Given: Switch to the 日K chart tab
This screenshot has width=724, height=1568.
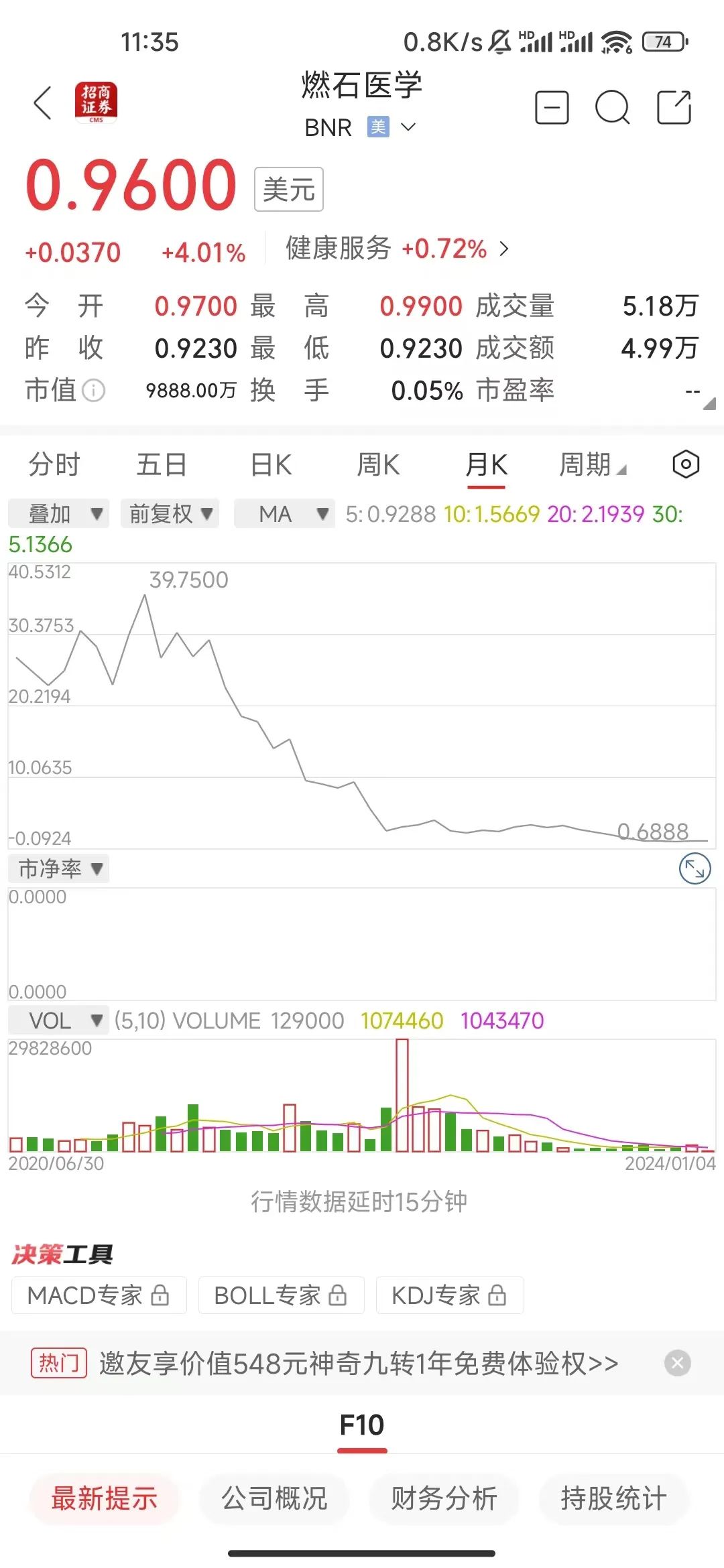Looking at the screenshot, I should (x=271, y=464).
